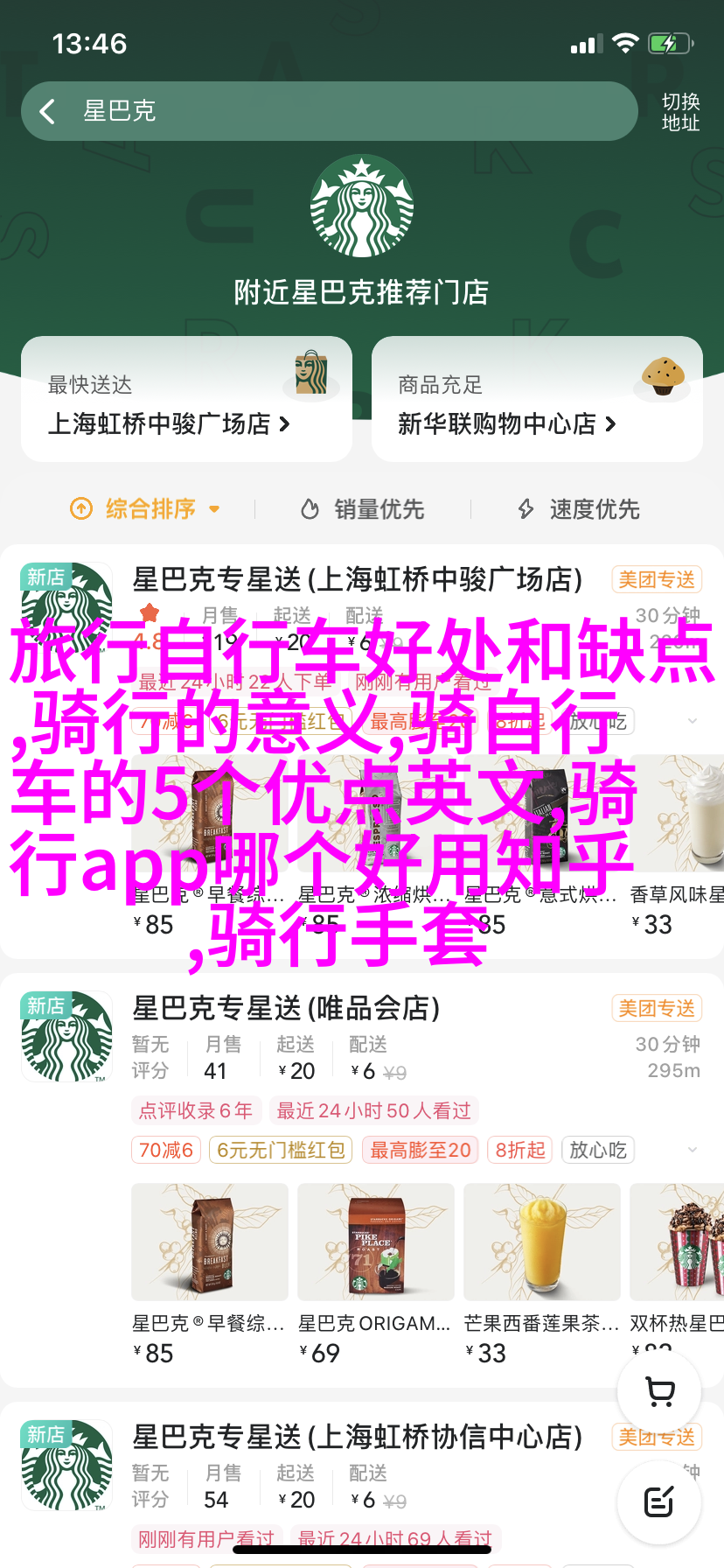The image size is (724, 1568).
Task: Open 星巴克专星送(上海虹桥中骏广场店) listing
Action: [357, 579]
